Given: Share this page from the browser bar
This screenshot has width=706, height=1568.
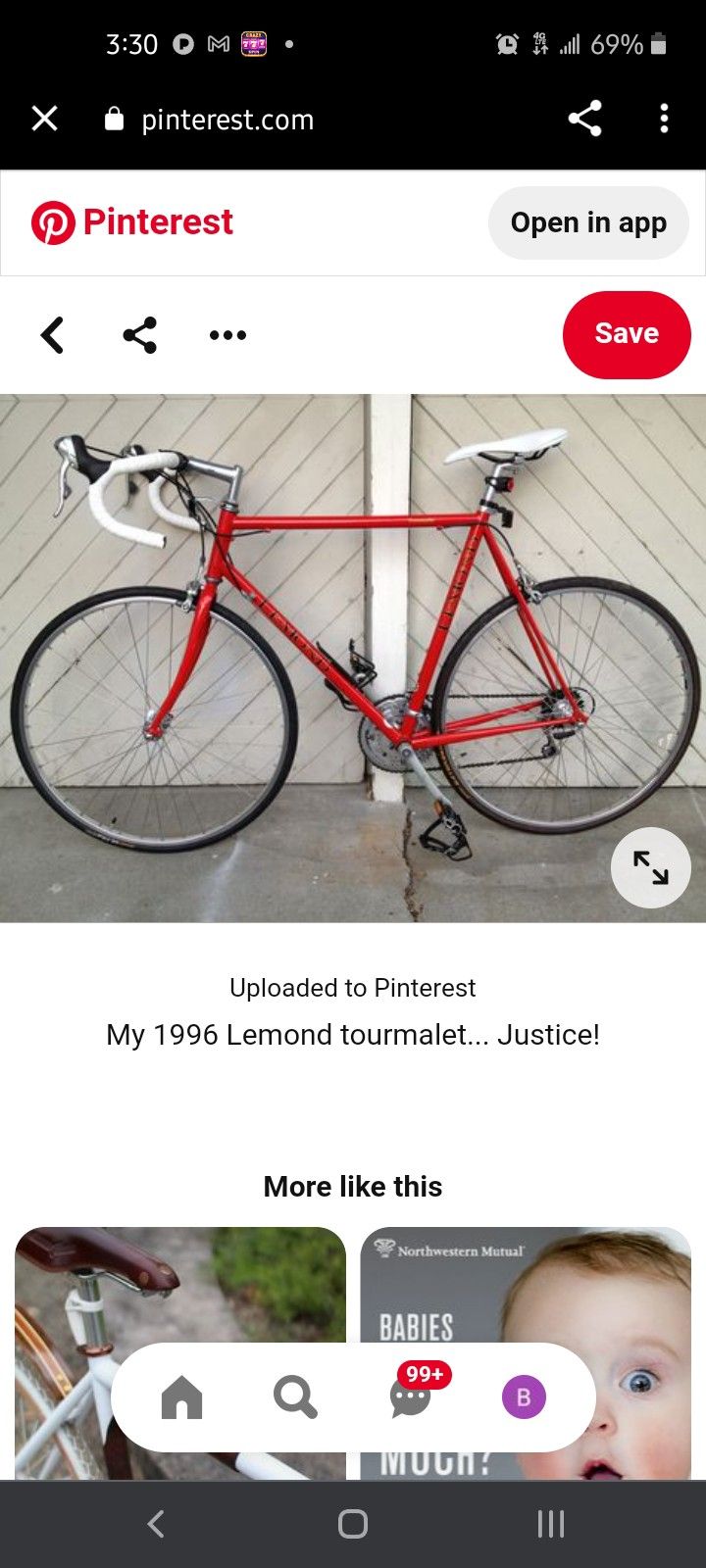Looking at the screenshot, I should point(584,120).
